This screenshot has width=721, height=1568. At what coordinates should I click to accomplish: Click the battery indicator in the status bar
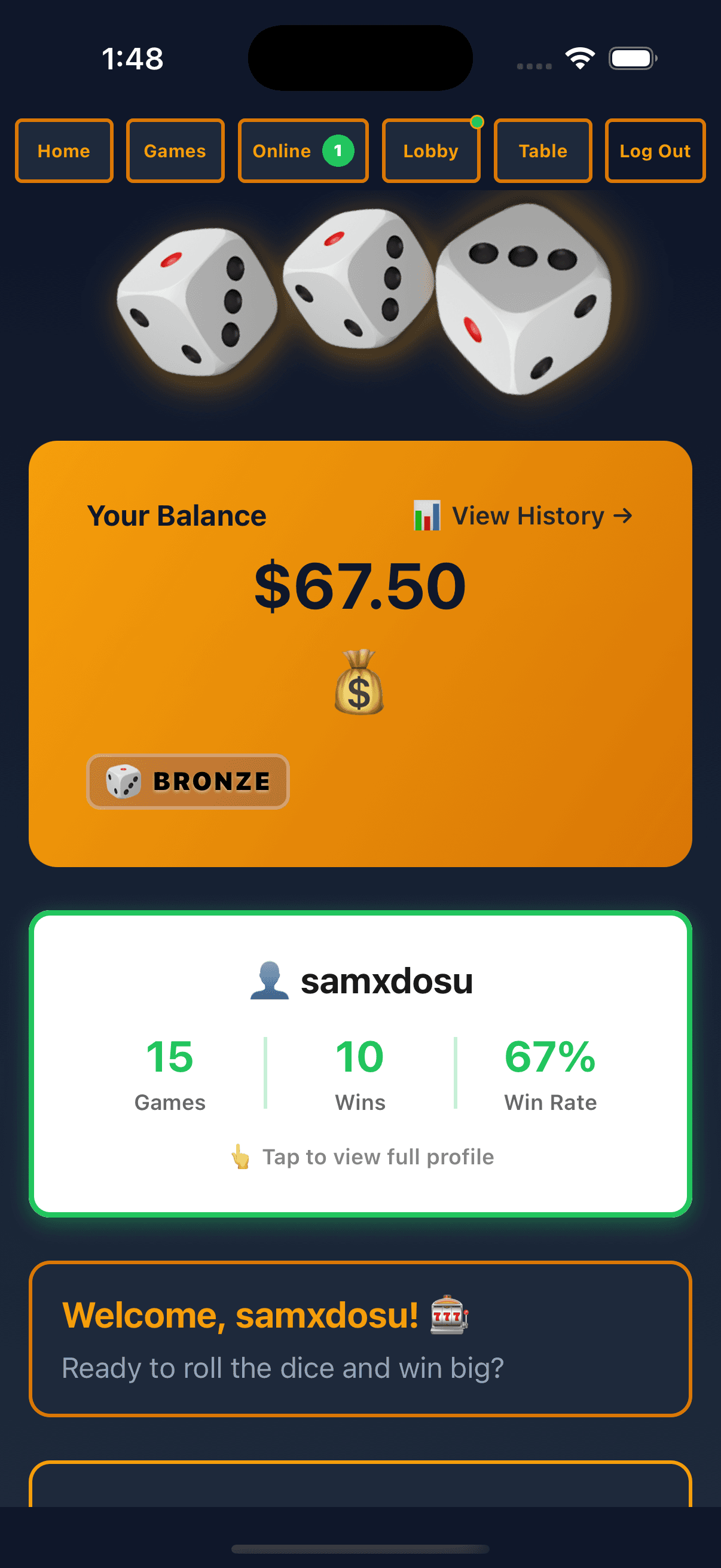point(632,58)
